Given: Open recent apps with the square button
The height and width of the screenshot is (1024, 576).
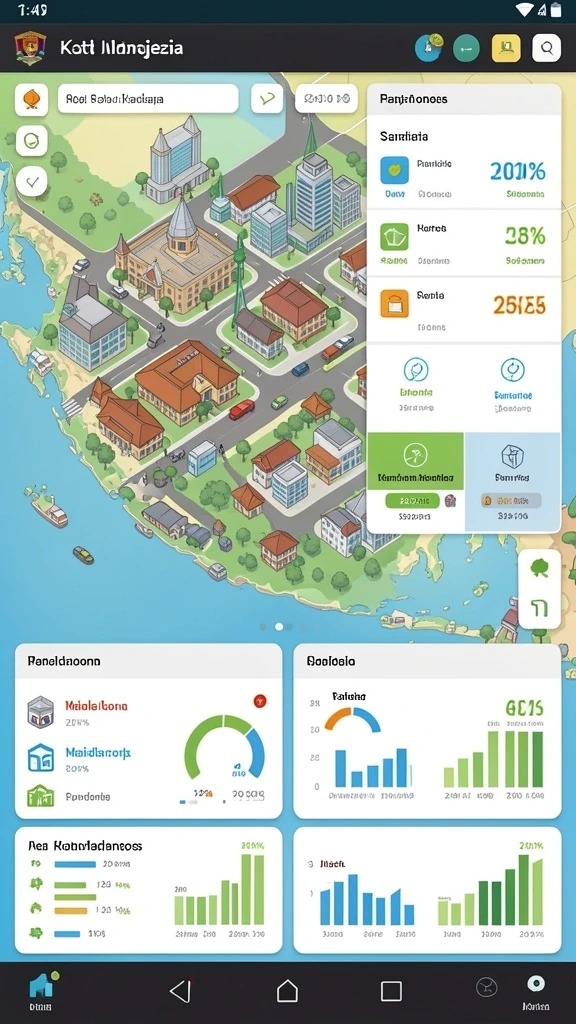Looking at the screenshot, I should pos(391,991).
